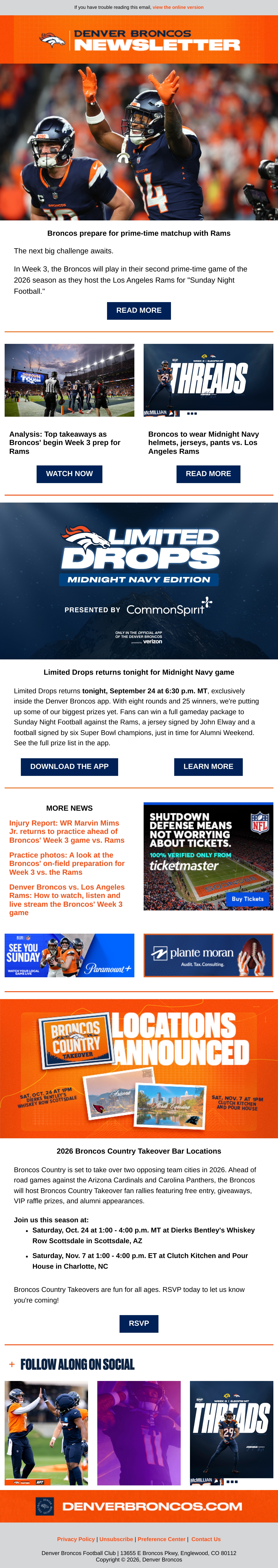The height and width of the screenshot is (1568, 278).
Task: Open the 'view the online version' link
Action: click(178, 7)
